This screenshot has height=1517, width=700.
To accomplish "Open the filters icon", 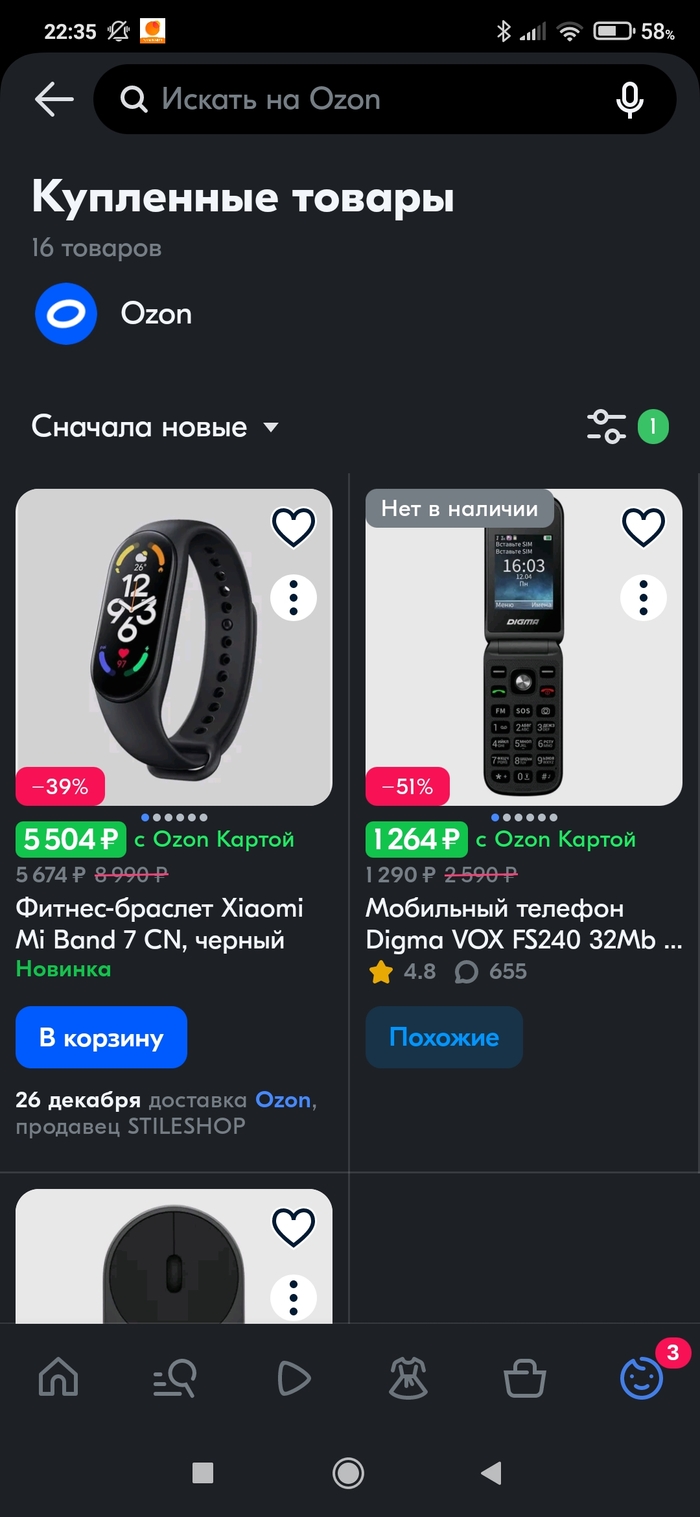I will [606, 427].
